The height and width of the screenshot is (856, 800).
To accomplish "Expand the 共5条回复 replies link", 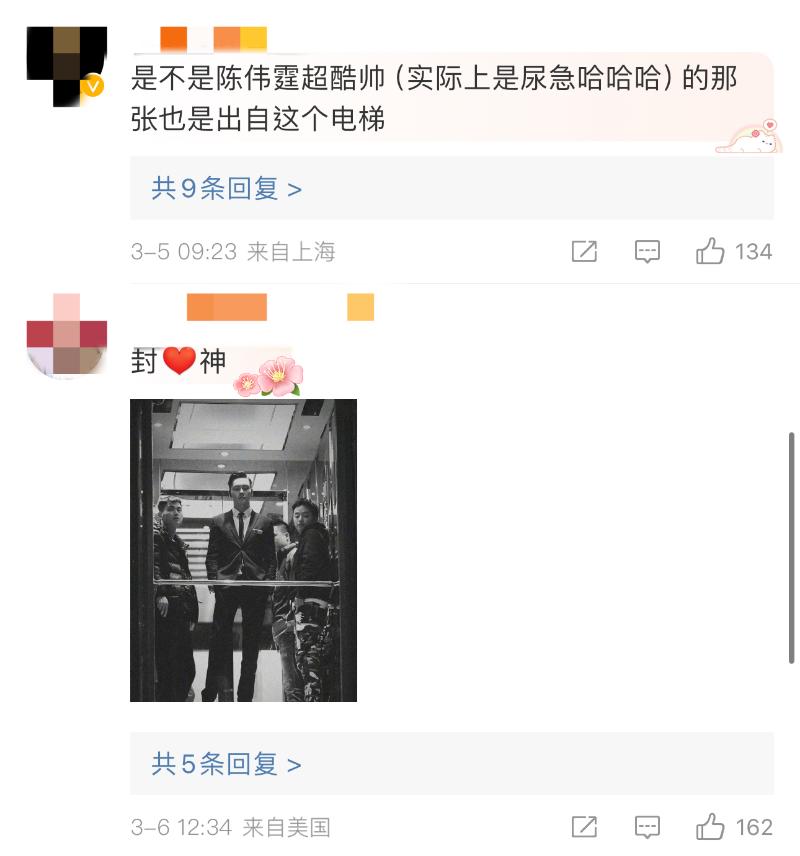I will click(226, 764).
